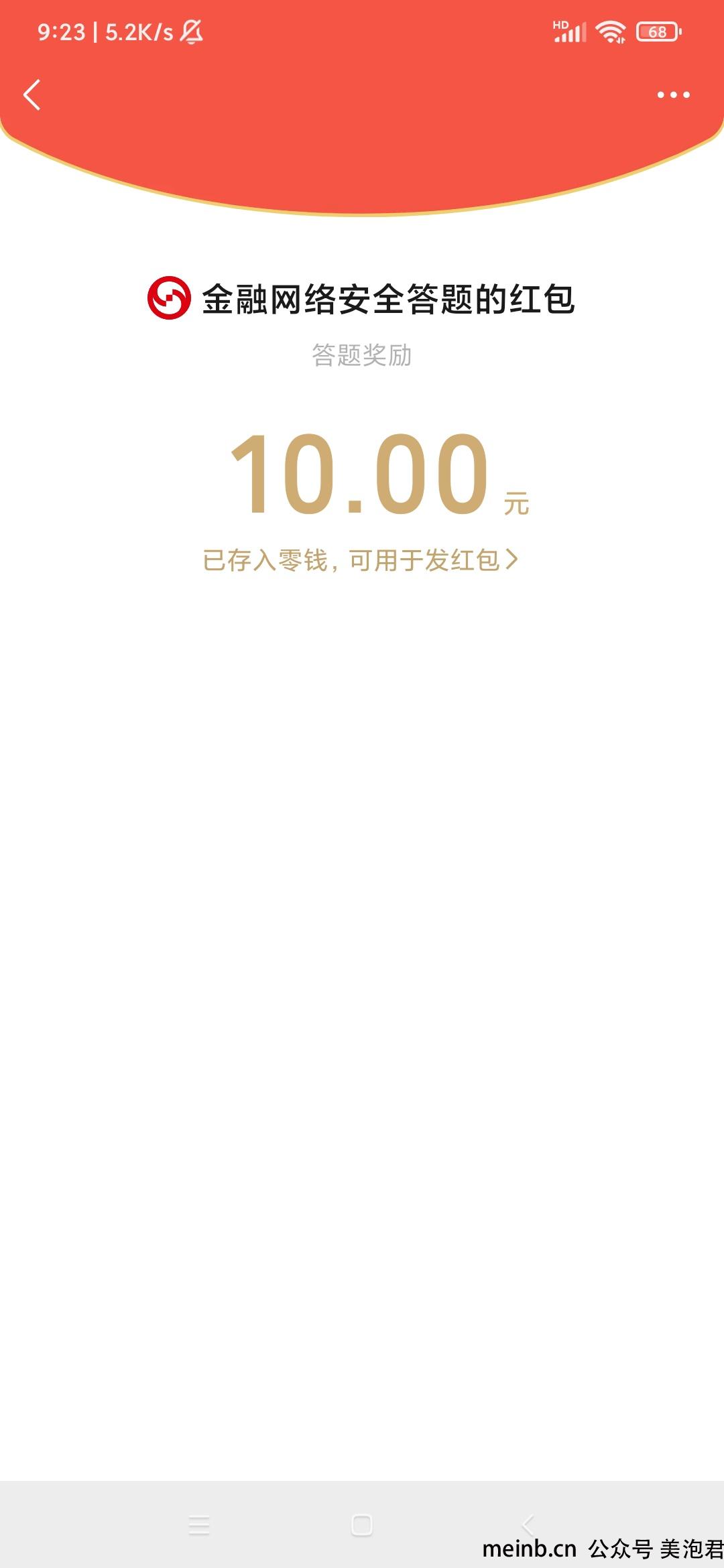
Task: Tap the system back button
Action: coord(528,1525)
